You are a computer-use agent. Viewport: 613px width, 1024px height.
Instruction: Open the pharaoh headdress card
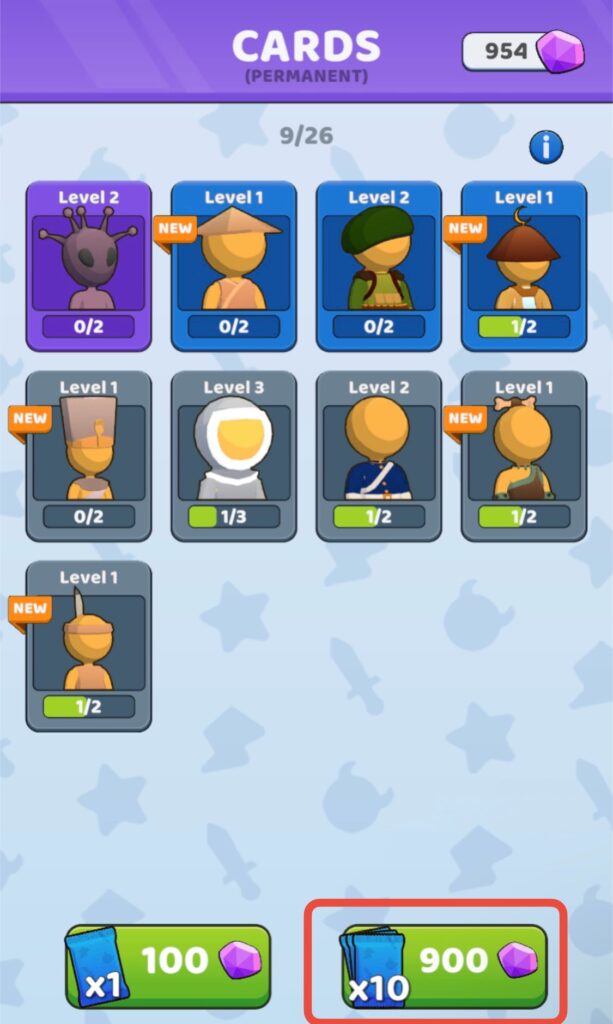click(88, 455)
